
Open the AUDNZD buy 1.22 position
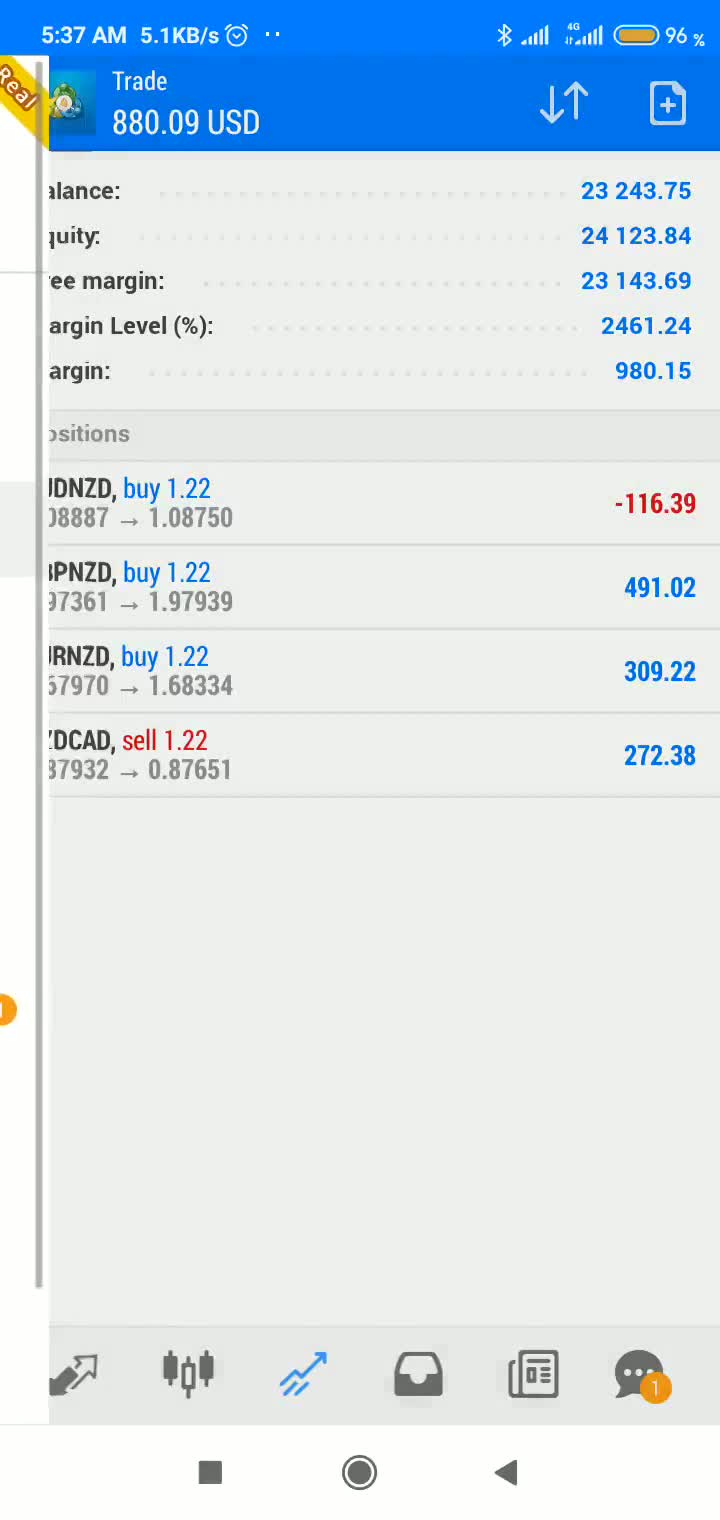pyautogui.click(x=380, y=503)
